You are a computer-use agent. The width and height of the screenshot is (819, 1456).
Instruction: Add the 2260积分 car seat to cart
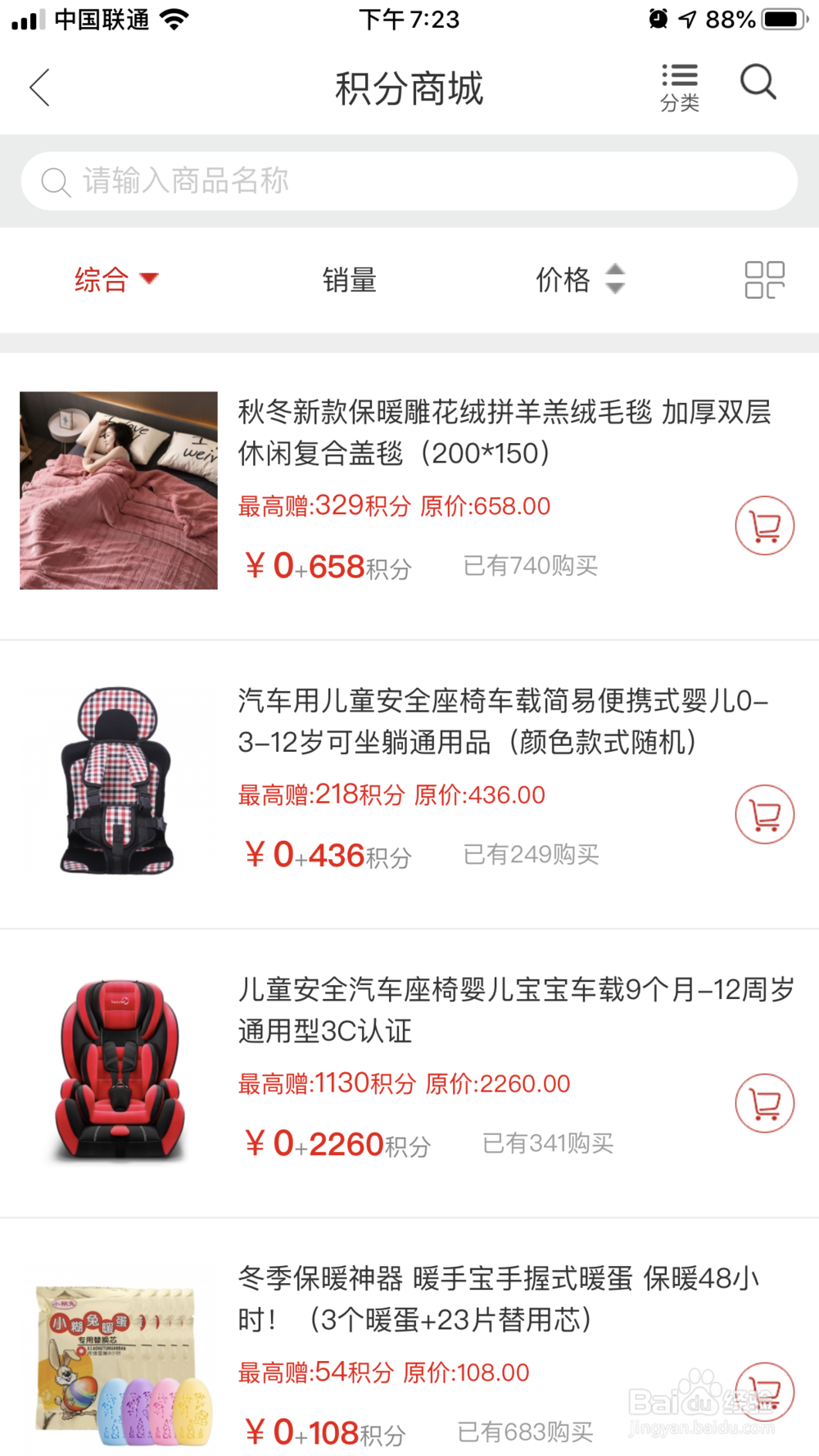point(764,1103)
